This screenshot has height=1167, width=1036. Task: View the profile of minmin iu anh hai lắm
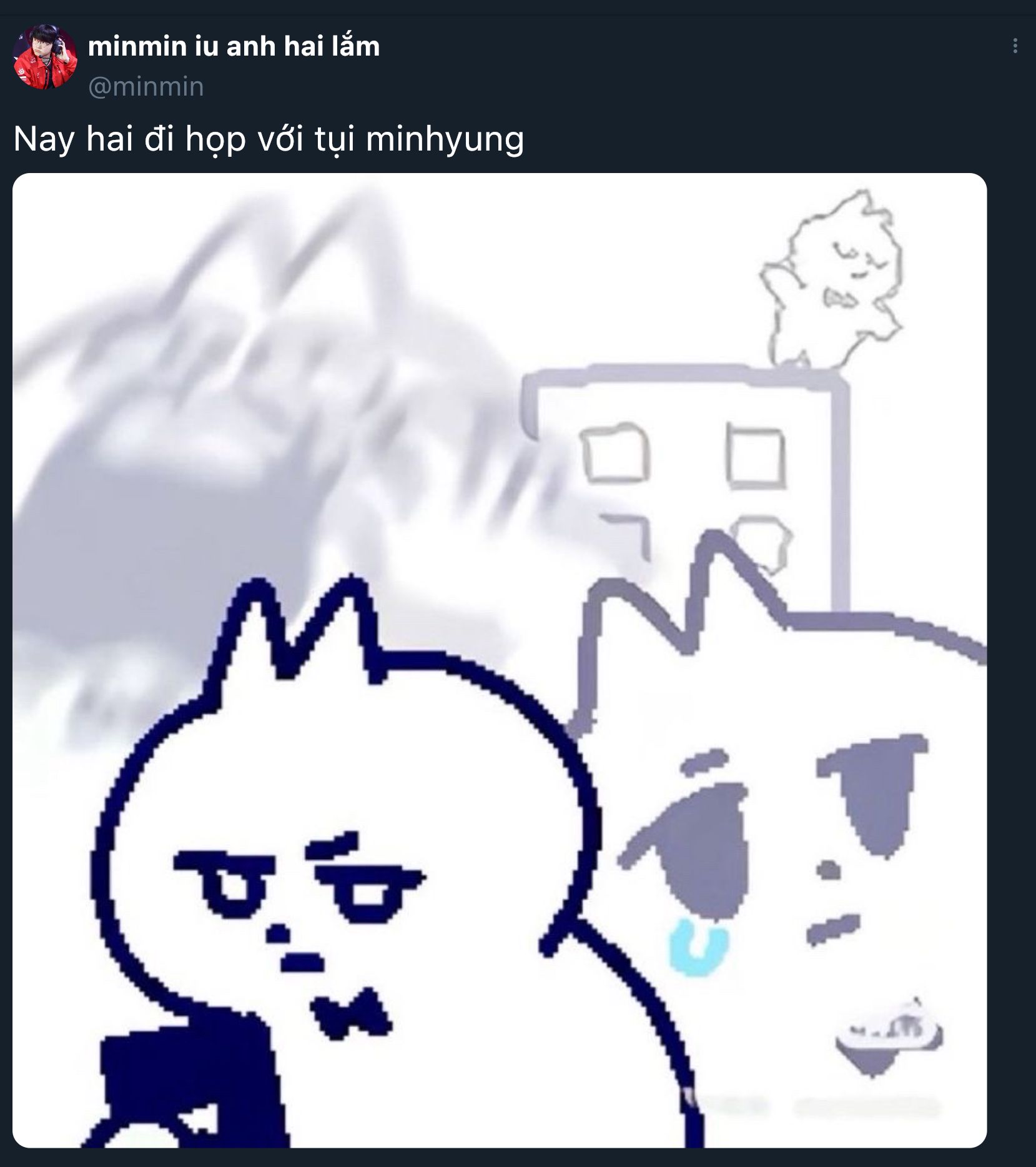[x=234, y=47]
